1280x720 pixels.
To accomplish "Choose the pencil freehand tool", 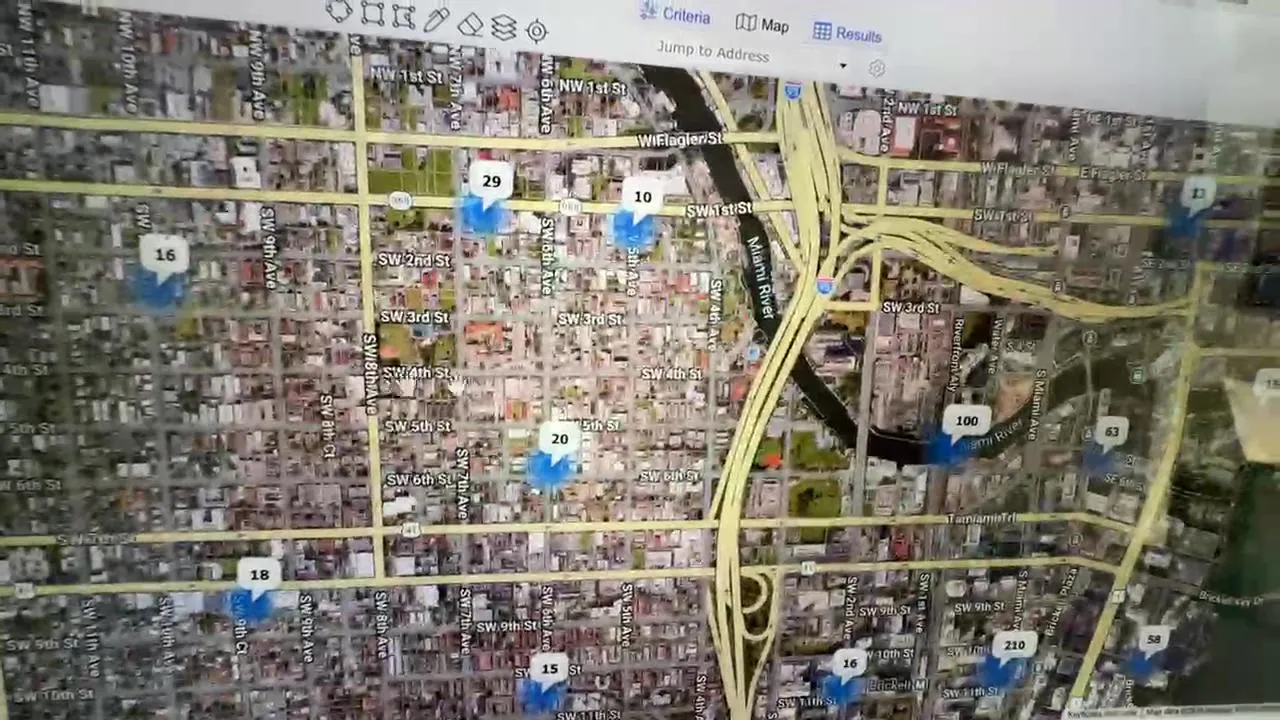I will tap(437, 20).
